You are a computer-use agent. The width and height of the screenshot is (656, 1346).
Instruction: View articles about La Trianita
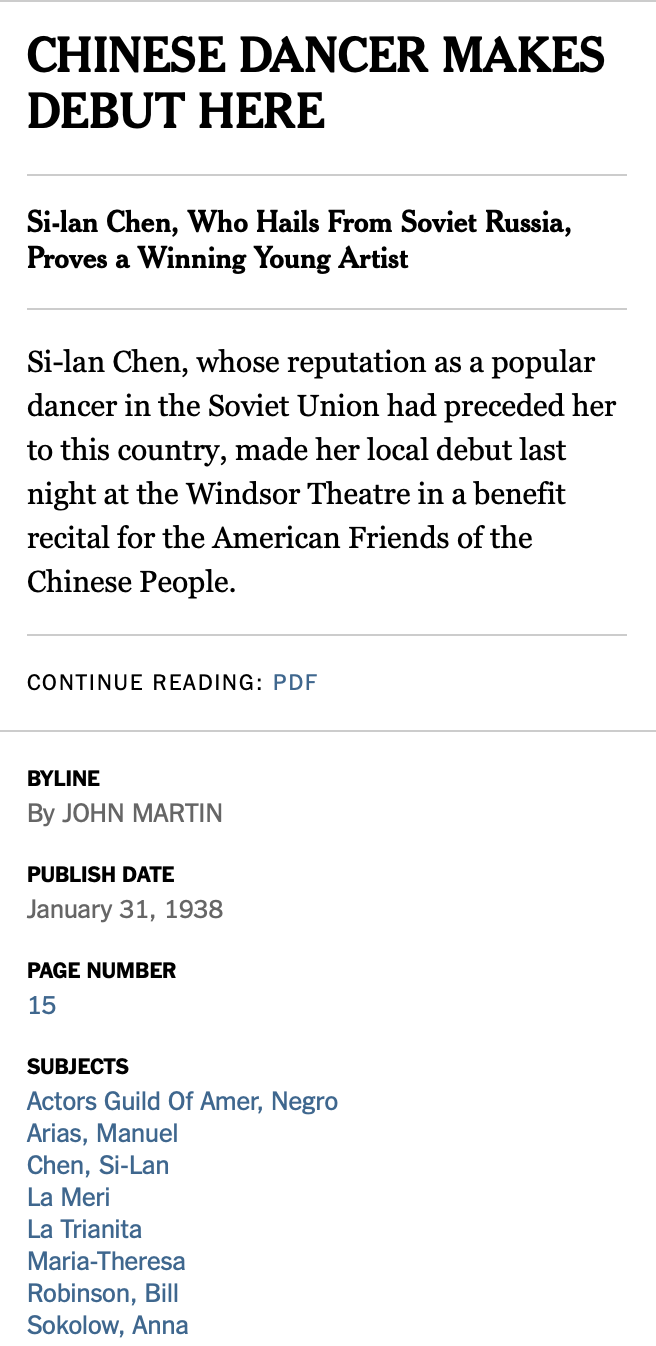click(84, 1229)
